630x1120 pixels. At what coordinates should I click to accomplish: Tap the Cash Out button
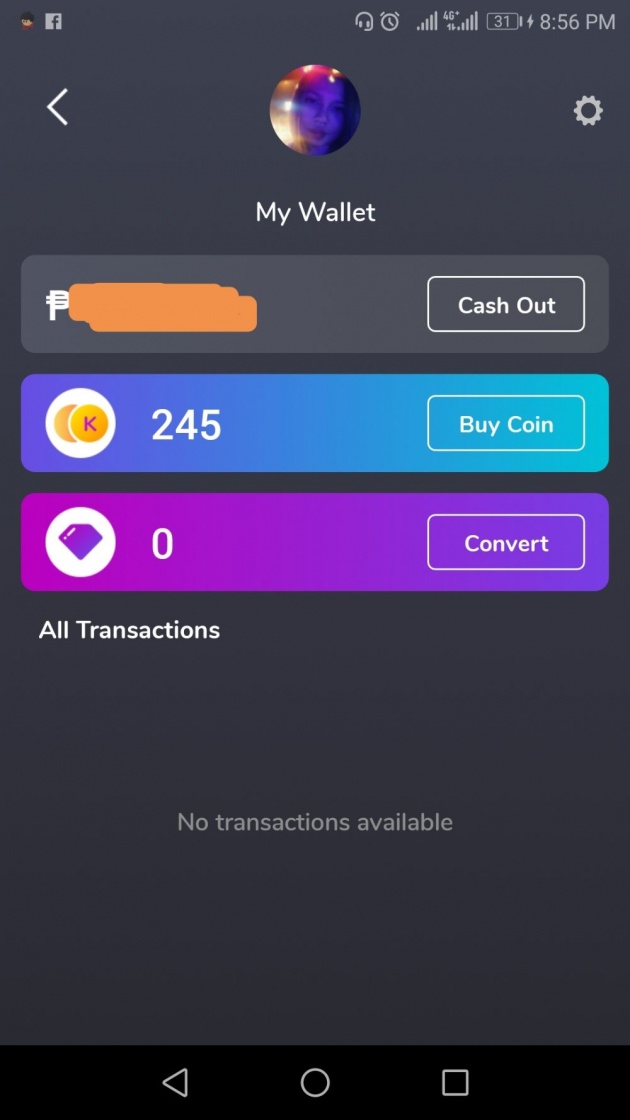click(x=506, y=304)
